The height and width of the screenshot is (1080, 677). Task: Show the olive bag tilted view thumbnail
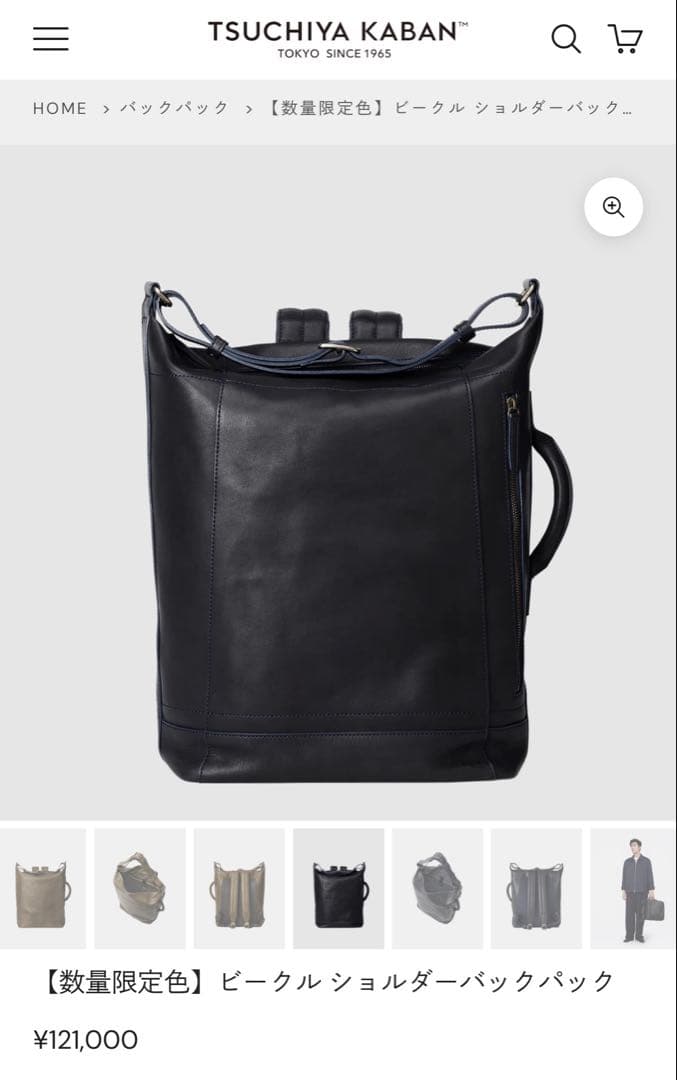coord(140,888)
